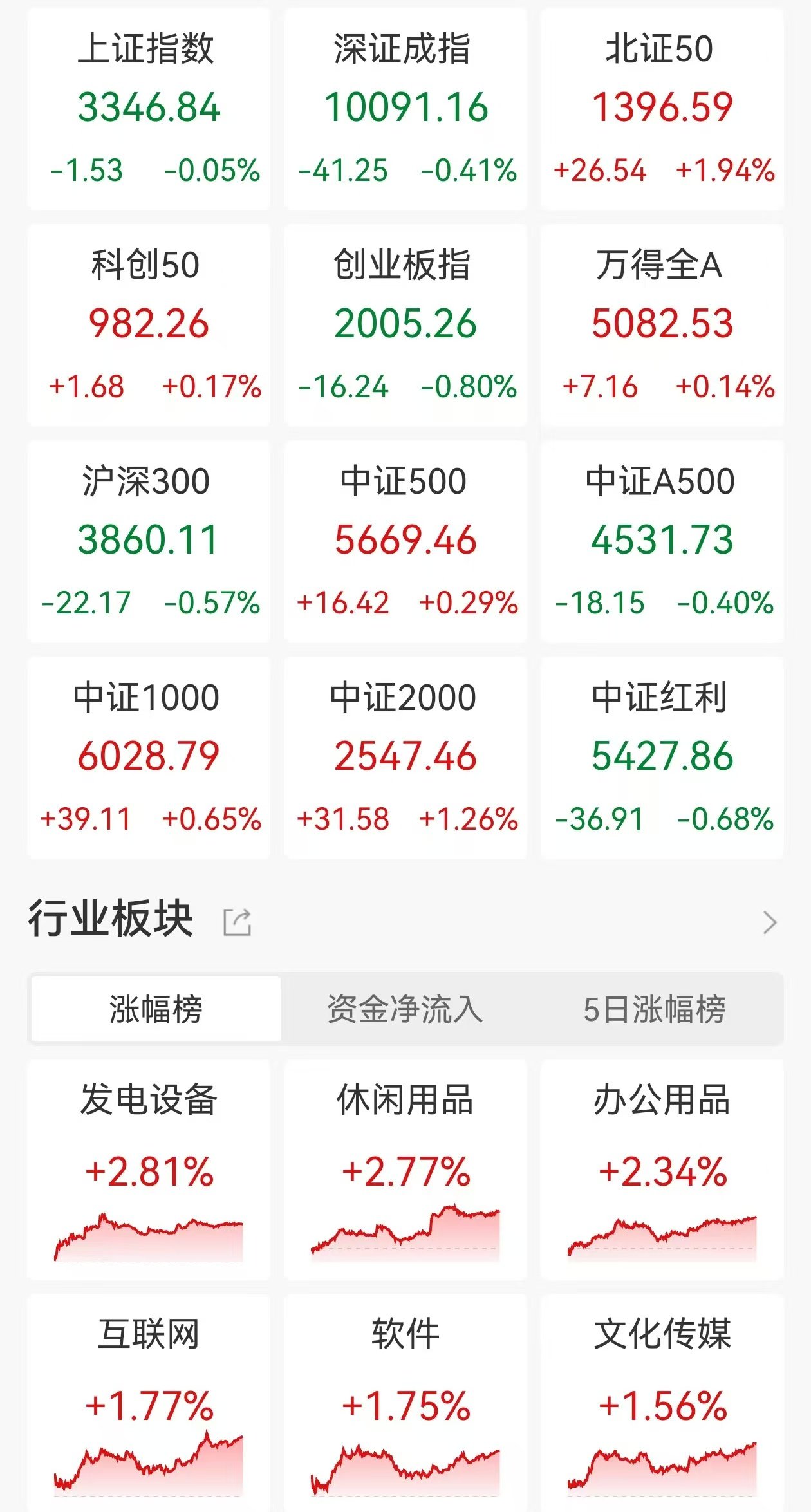Select the 涨幅榜 tab
The width and height of the screenshot is (811, 1512).
[156, 1009]
